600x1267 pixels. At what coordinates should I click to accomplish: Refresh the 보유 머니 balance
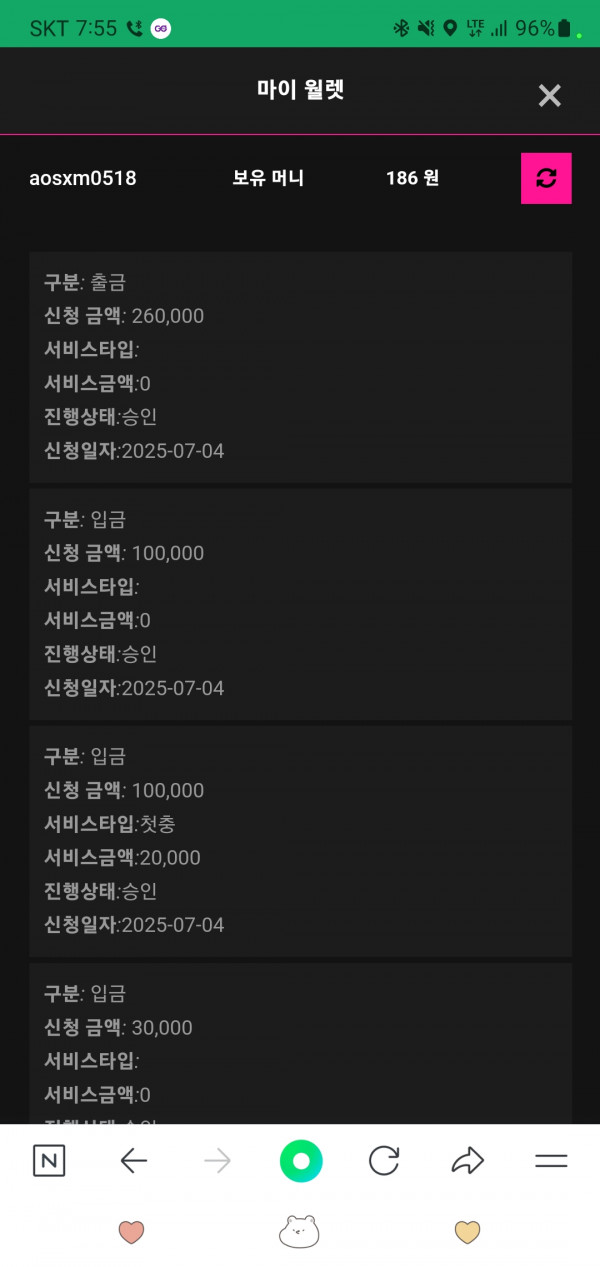tap(546, 178)
